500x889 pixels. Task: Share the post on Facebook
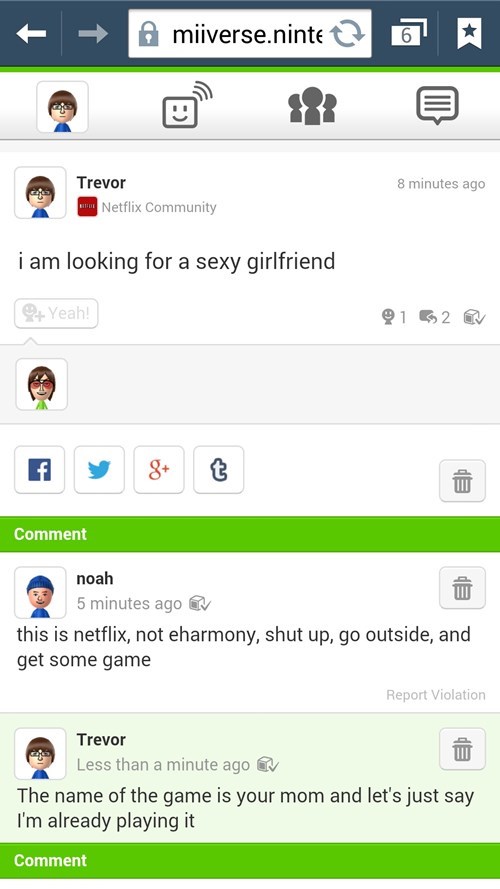(x=40, y=469)
